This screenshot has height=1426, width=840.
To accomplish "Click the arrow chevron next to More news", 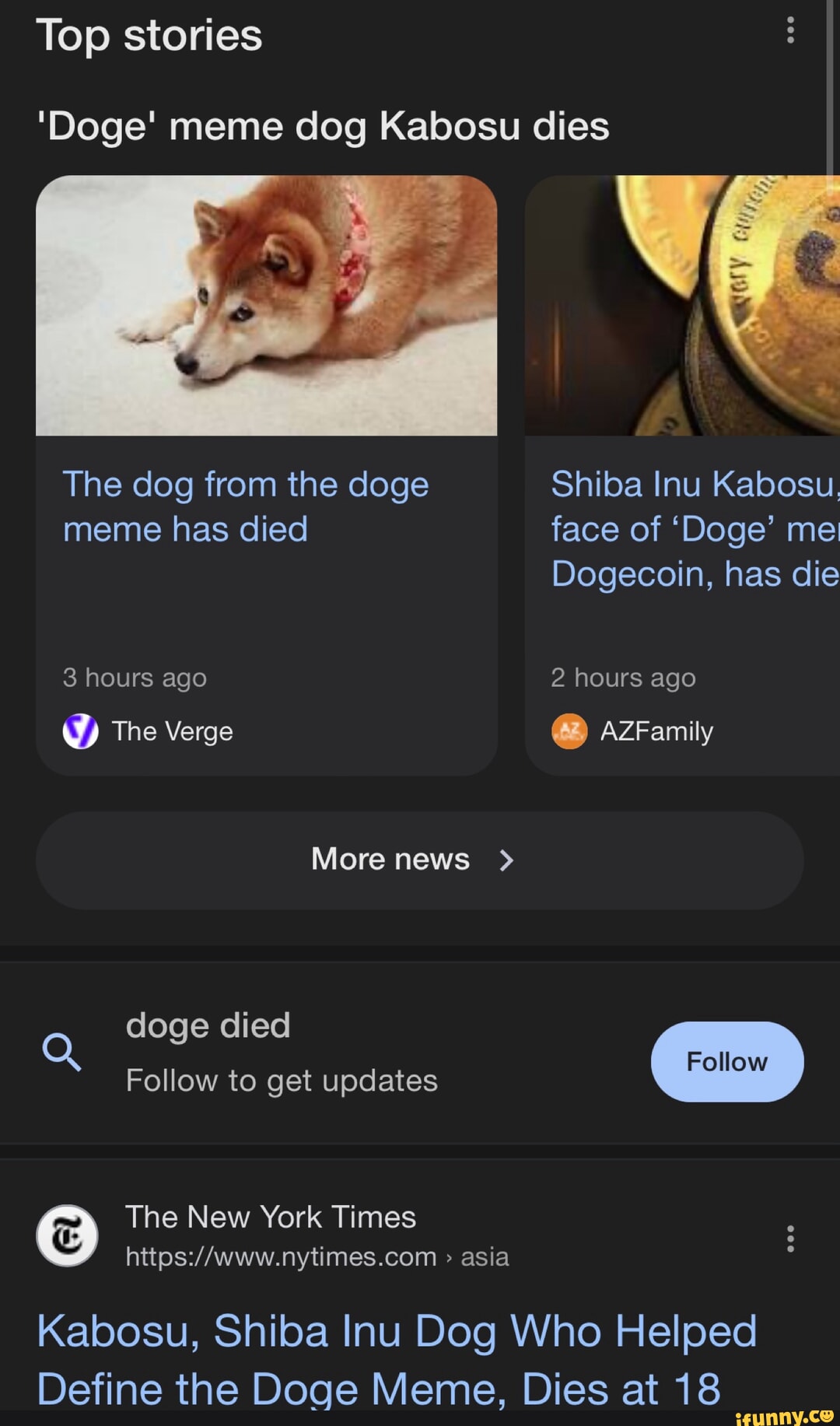I will point(509,860).
